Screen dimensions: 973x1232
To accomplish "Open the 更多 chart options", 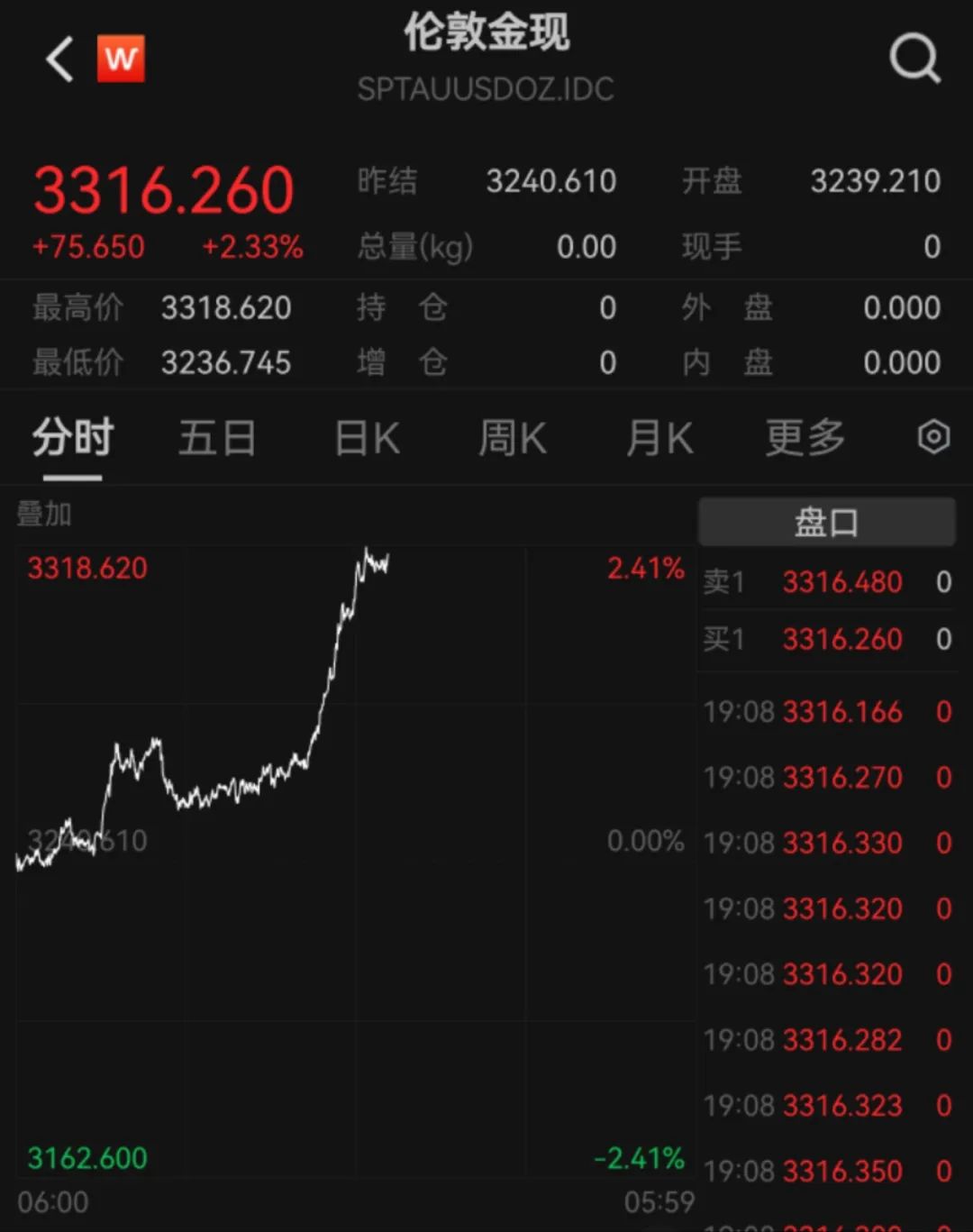I will tap(805, 439).
